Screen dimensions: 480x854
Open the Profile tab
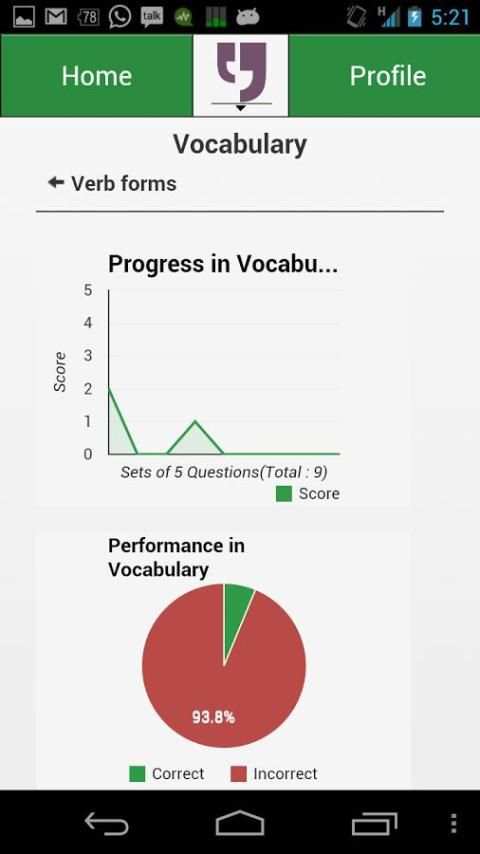tap(387, 76)
